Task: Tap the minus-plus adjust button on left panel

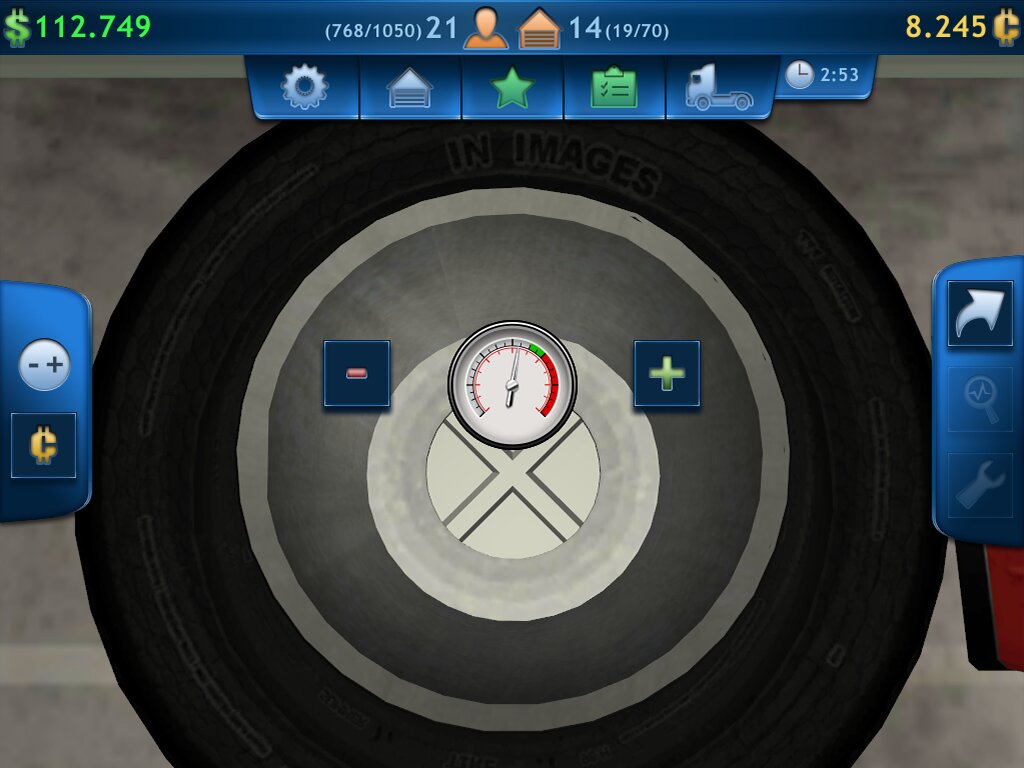Action: pos(45,365)
